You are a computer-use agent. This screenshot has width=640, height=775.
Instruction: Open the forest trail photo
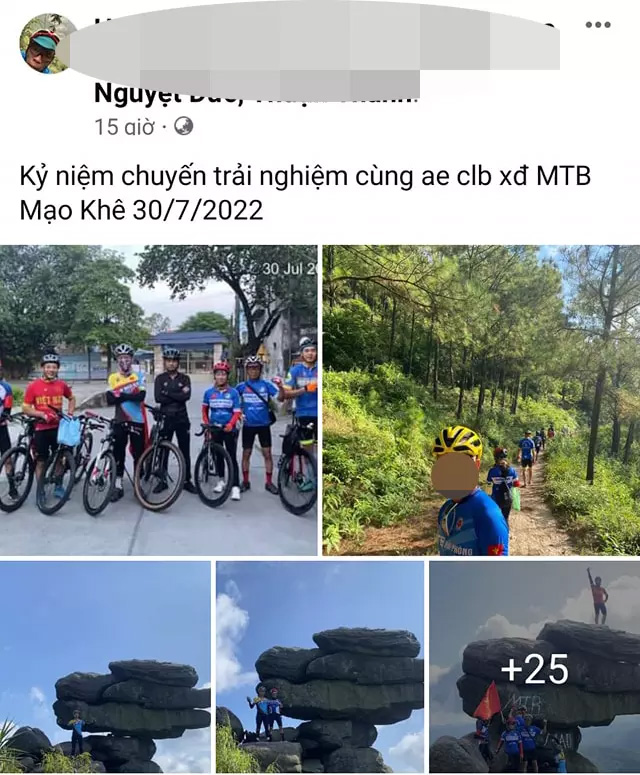pyautogui.click(x=481, y=400)
